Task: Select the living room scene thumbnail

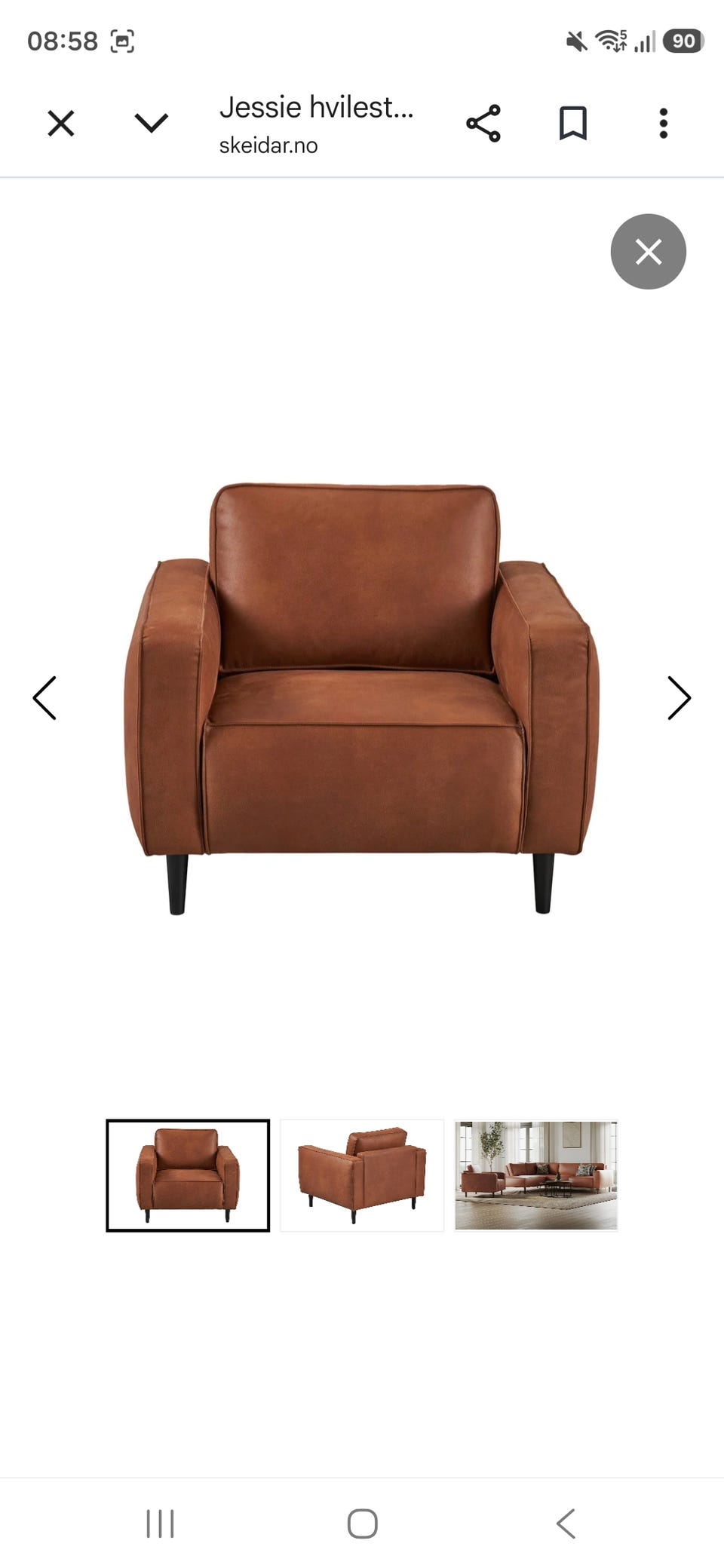Action: (536, 1175)
